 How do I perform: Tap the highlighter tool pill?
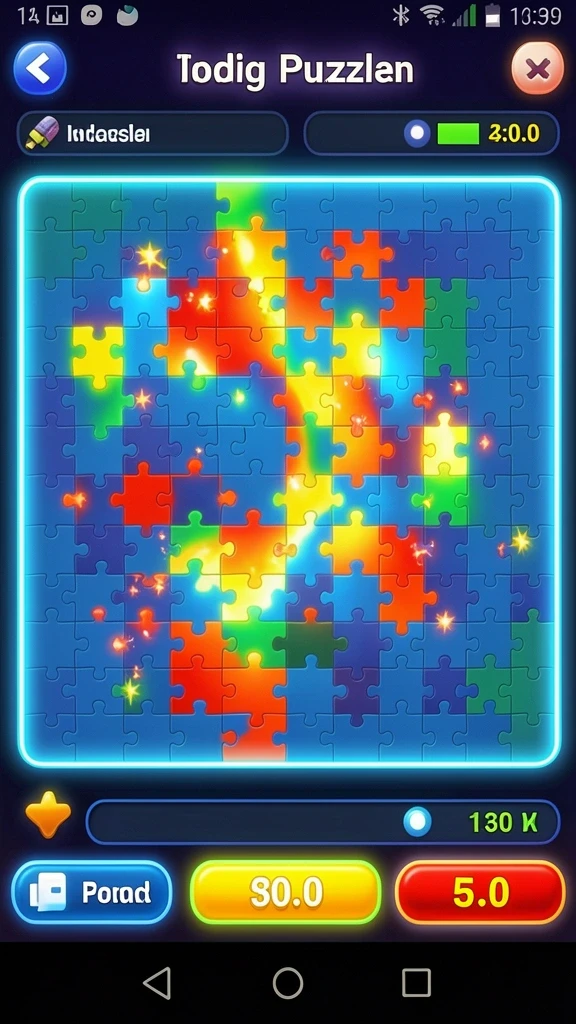click(152, 133)
